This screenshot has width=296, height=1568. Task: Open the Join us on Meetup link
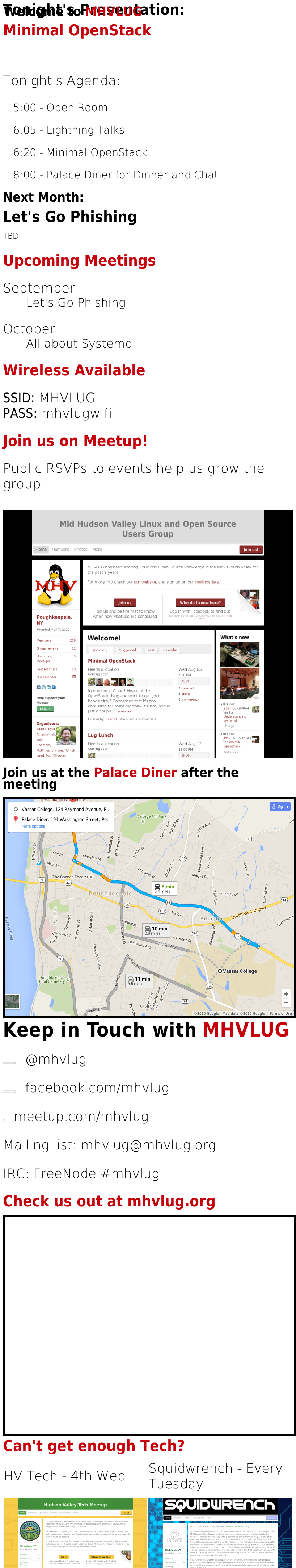75,441
